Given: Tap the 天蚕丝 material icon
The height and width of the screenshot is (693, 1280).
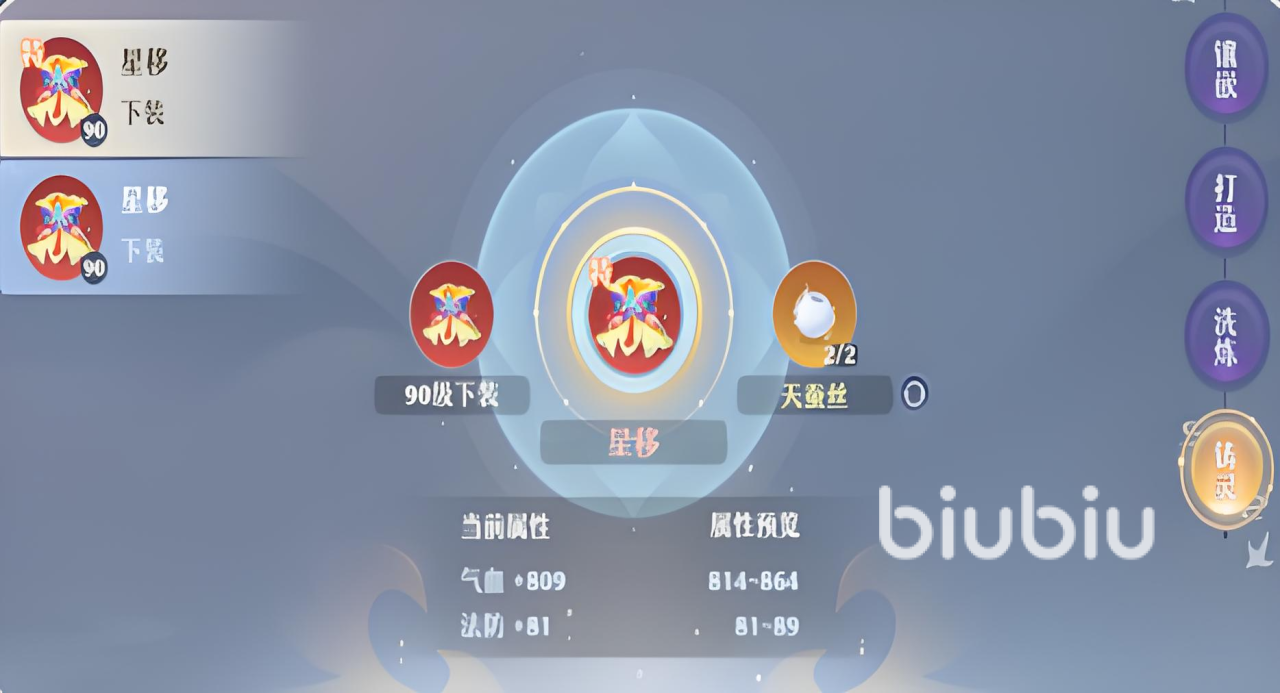Looking at the screenshot, I should 815,315.
